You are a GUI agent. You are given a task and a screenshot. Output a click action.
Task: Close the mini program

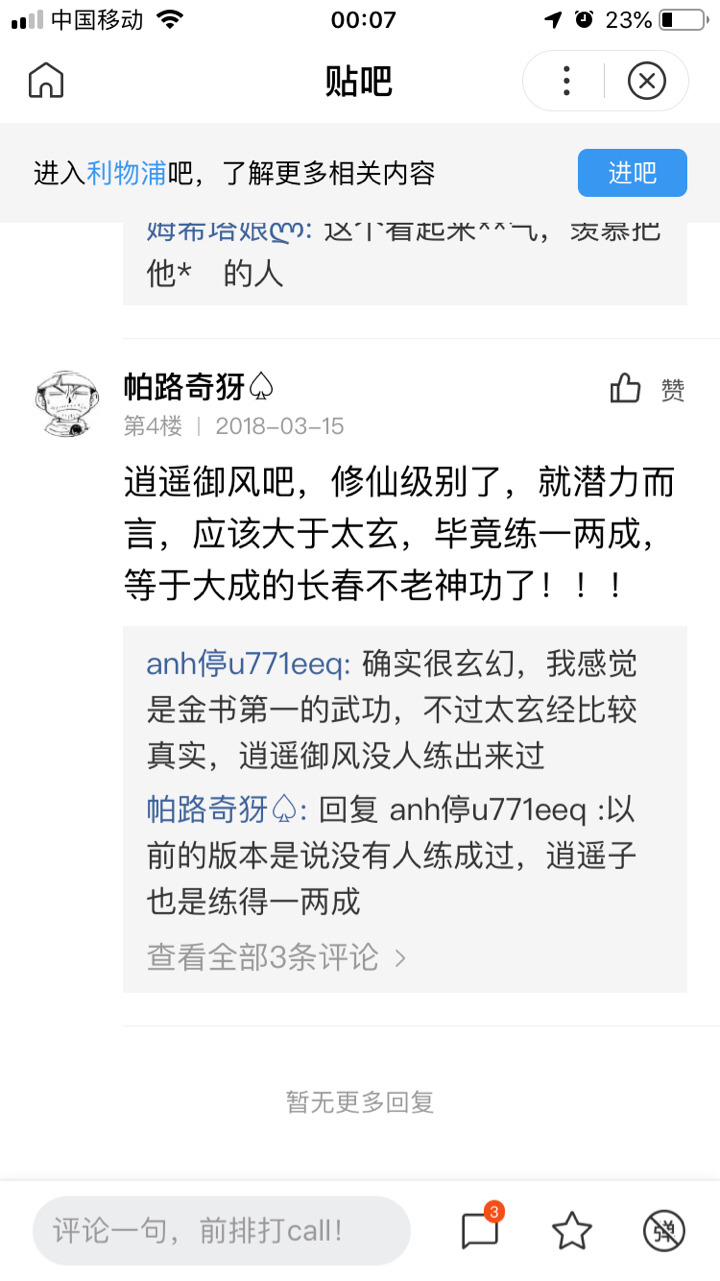[x=647, y=80]
